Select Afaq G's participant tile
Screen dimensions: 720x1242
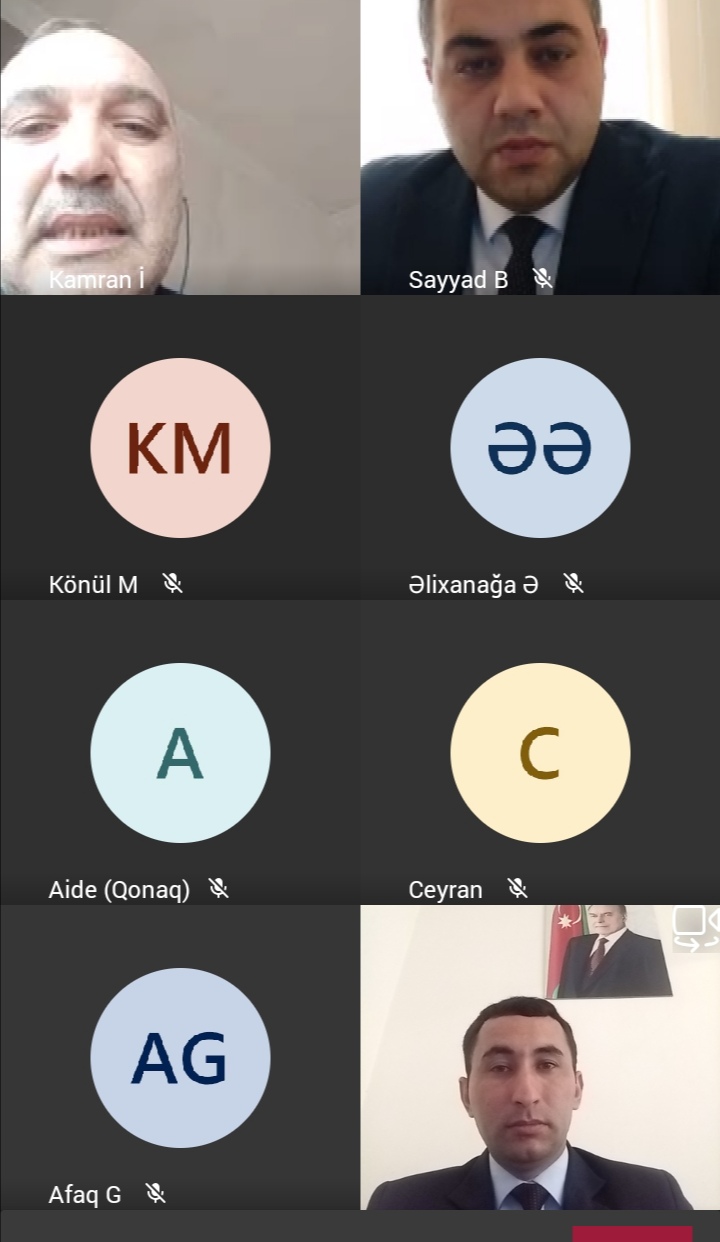[x=180, y=1057]
